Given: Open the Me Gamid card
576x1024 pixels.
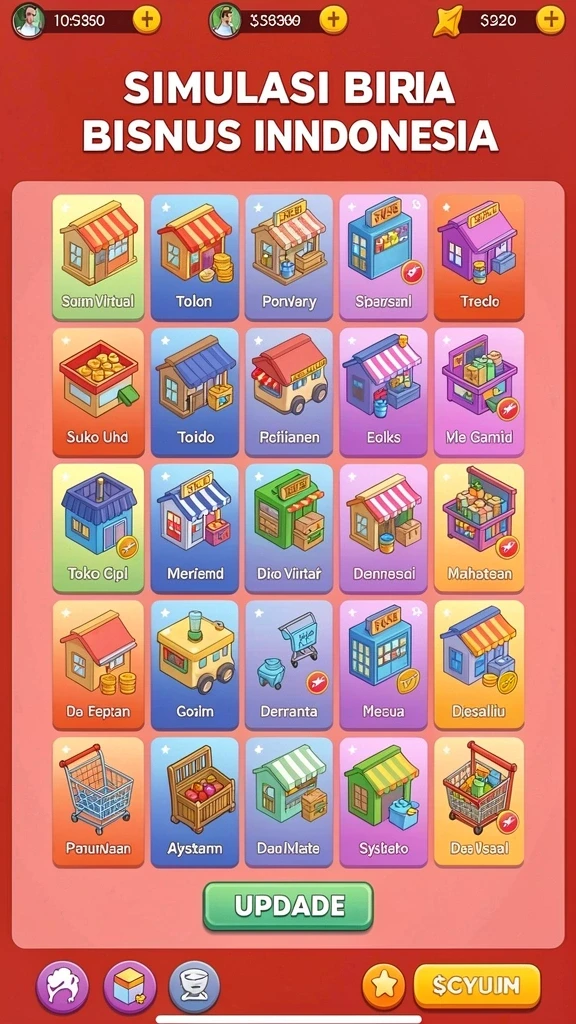Looking at the screenshot, I should click(x=479, y=392).
